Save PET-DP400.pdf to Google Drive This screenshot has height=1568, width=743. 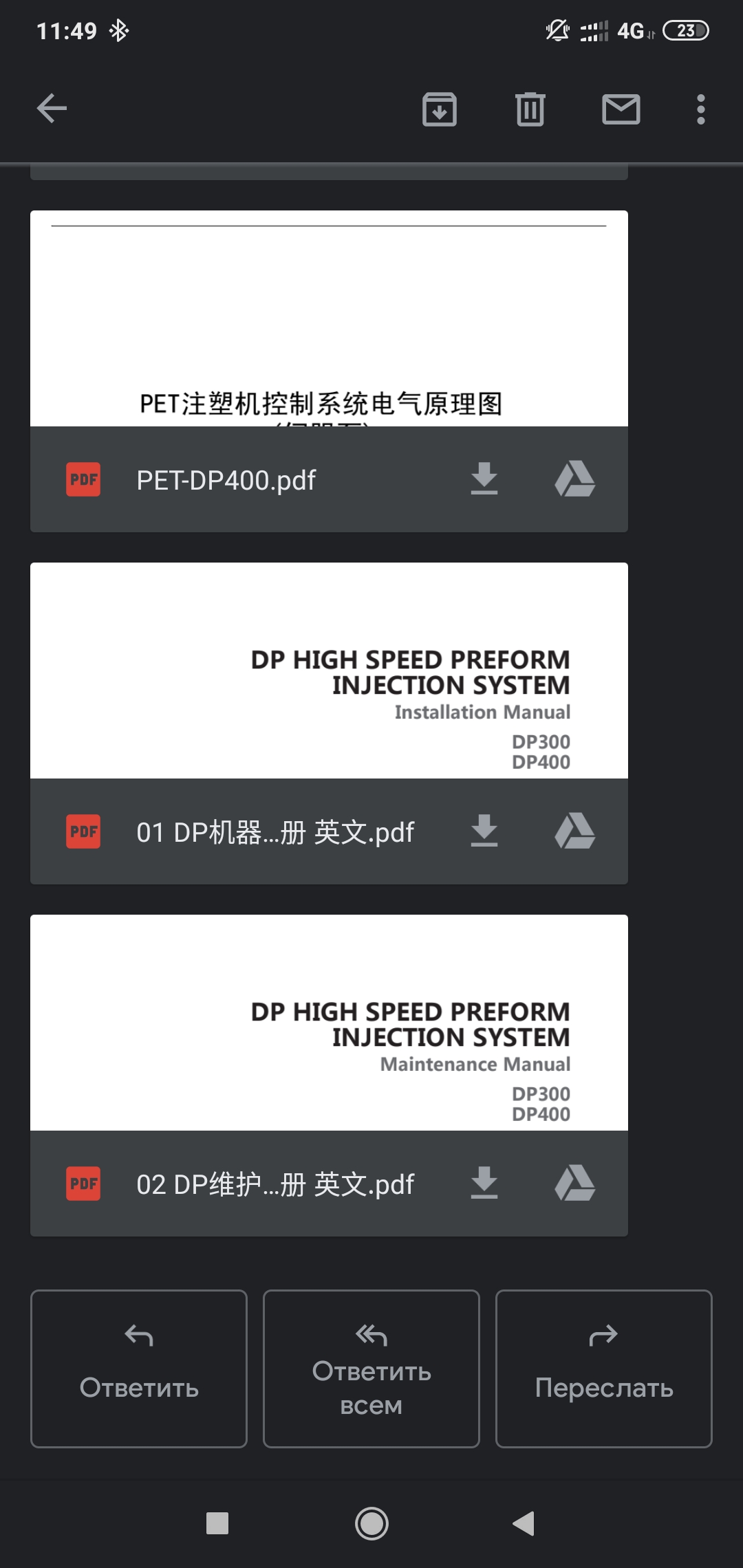tap(574, 479)
